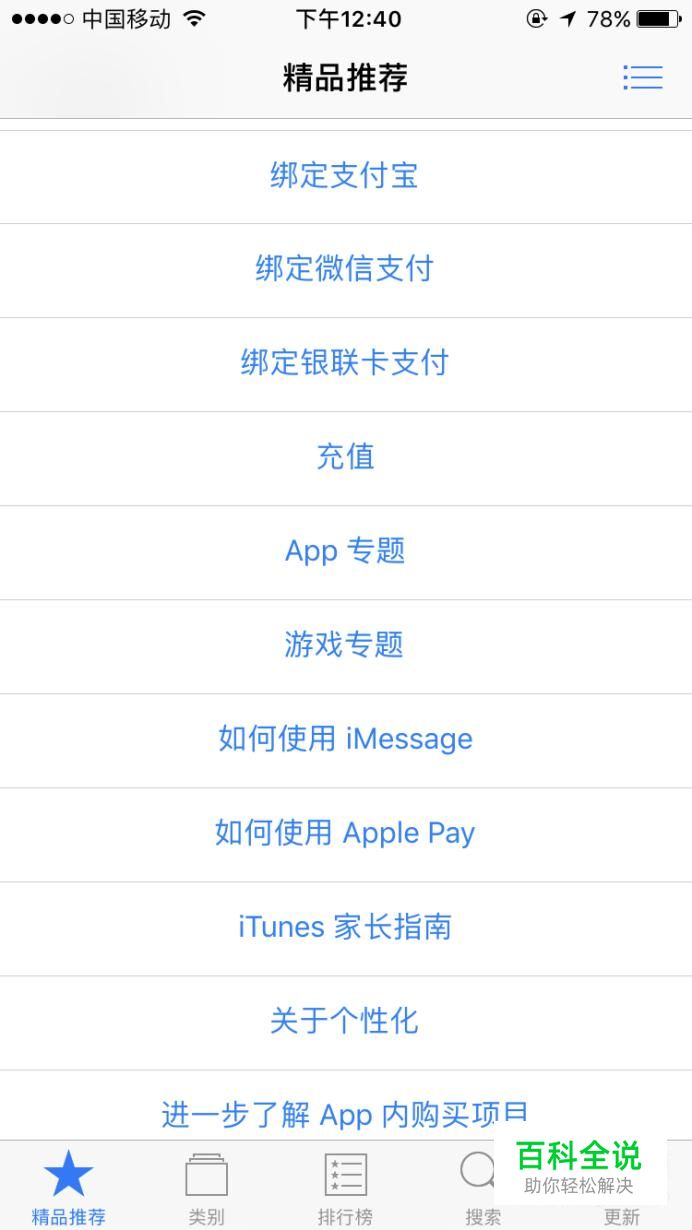692x1230 pixels.
Task: View 如何使用 iMessage
Action: (x=345, y=739)
